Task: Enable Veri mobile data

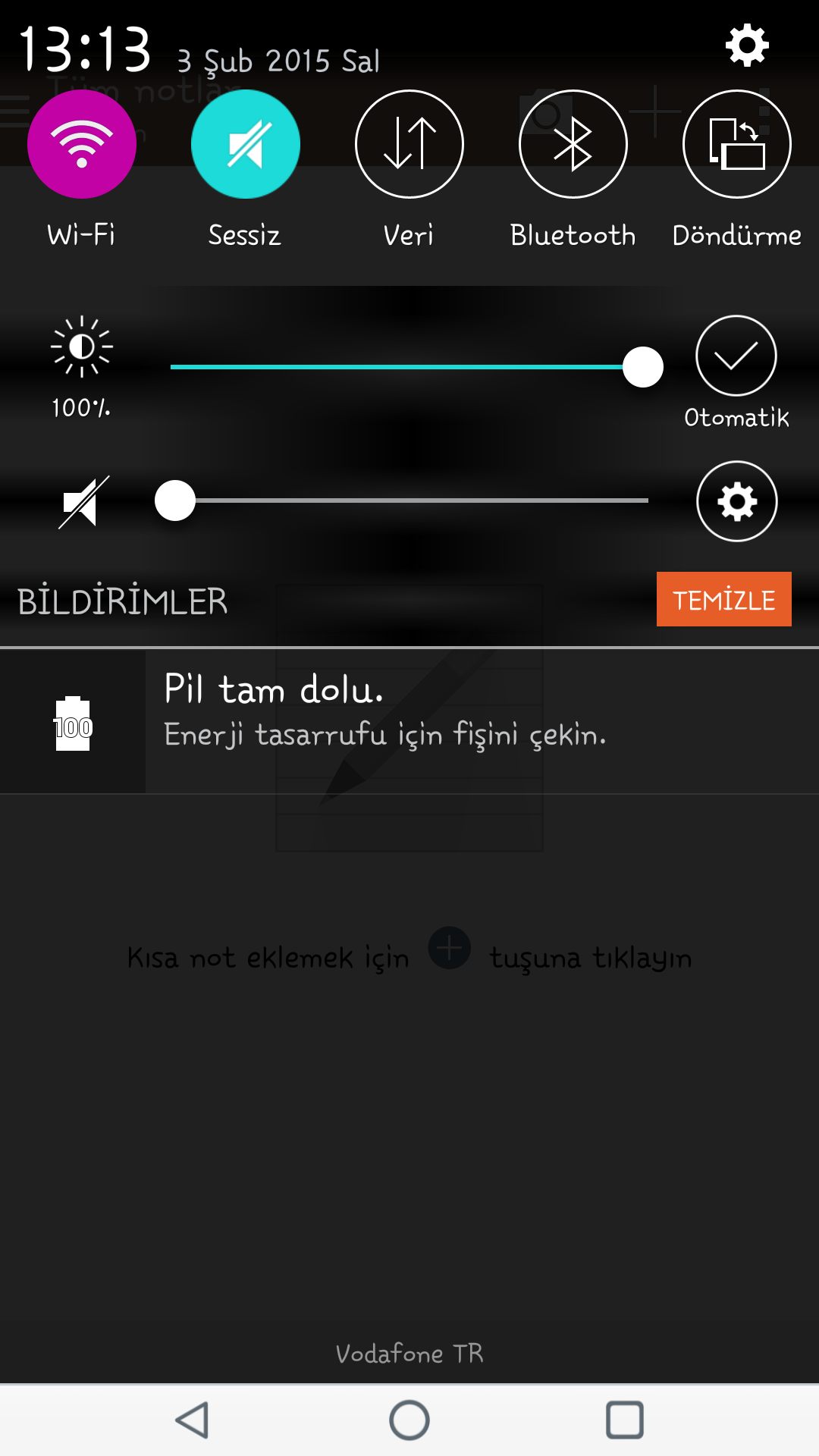Action: (x=409, y=144)
